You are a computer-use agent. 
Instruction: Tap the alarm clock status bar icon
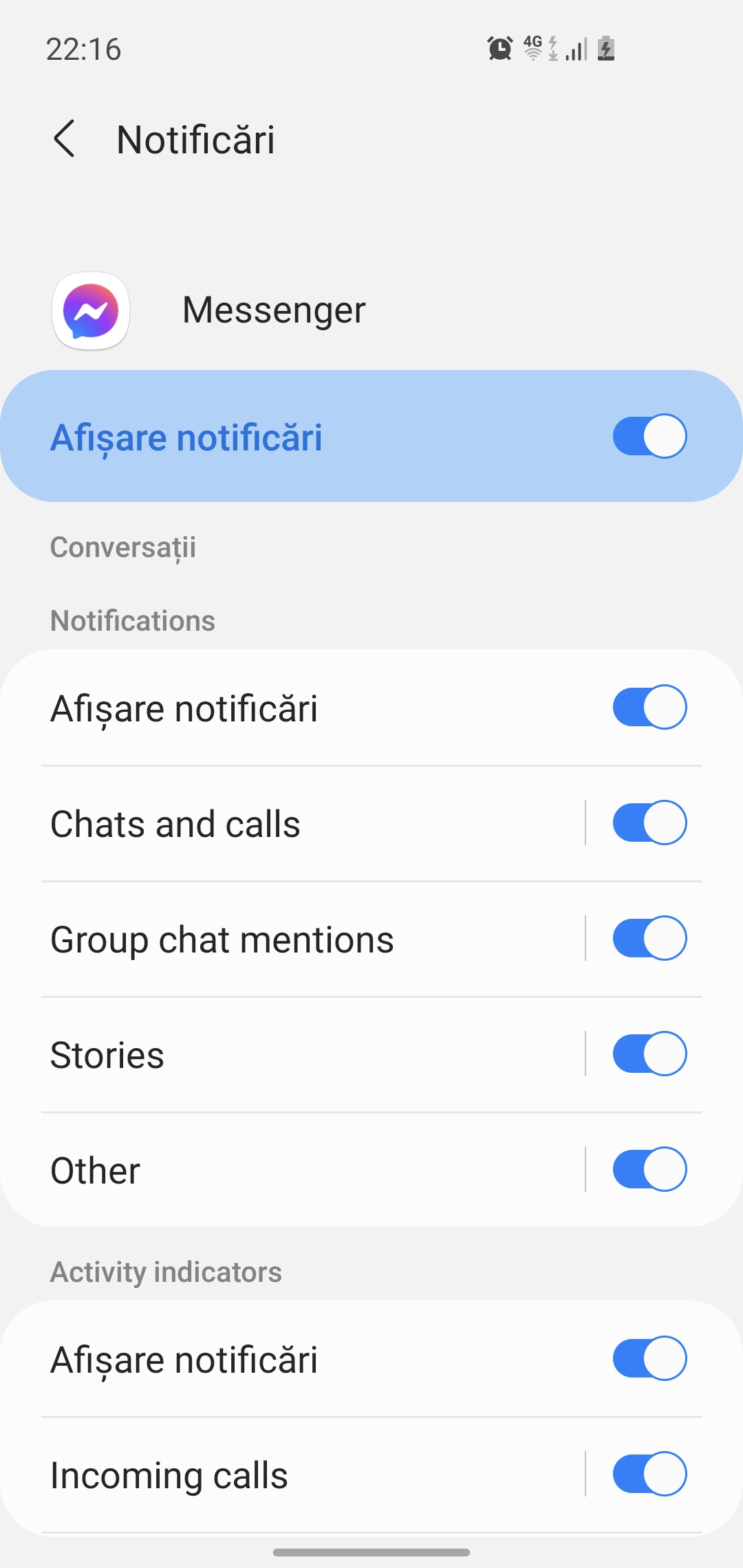499,48
